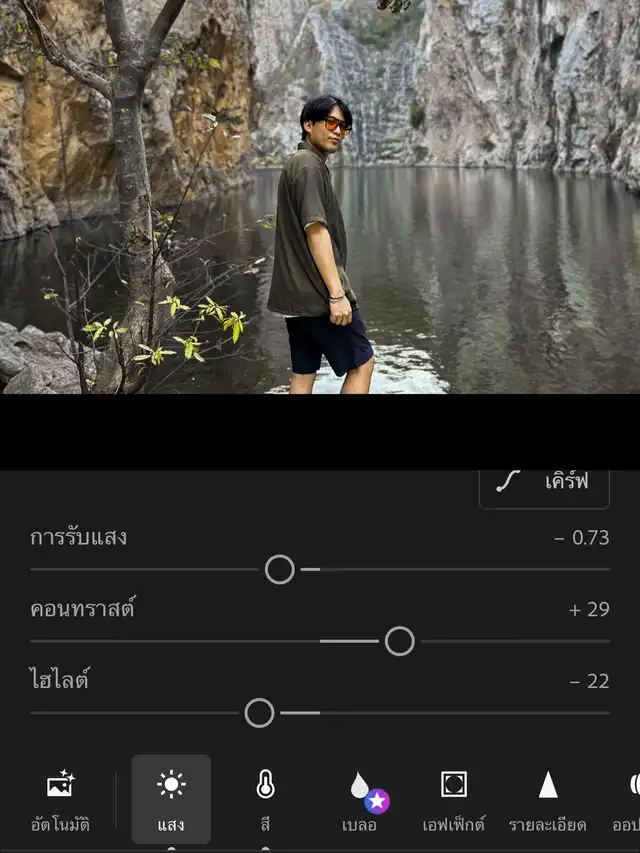Viewport: 640px width, 853px height.
Task: Select the แสง light tool
Action: (171, 799)
